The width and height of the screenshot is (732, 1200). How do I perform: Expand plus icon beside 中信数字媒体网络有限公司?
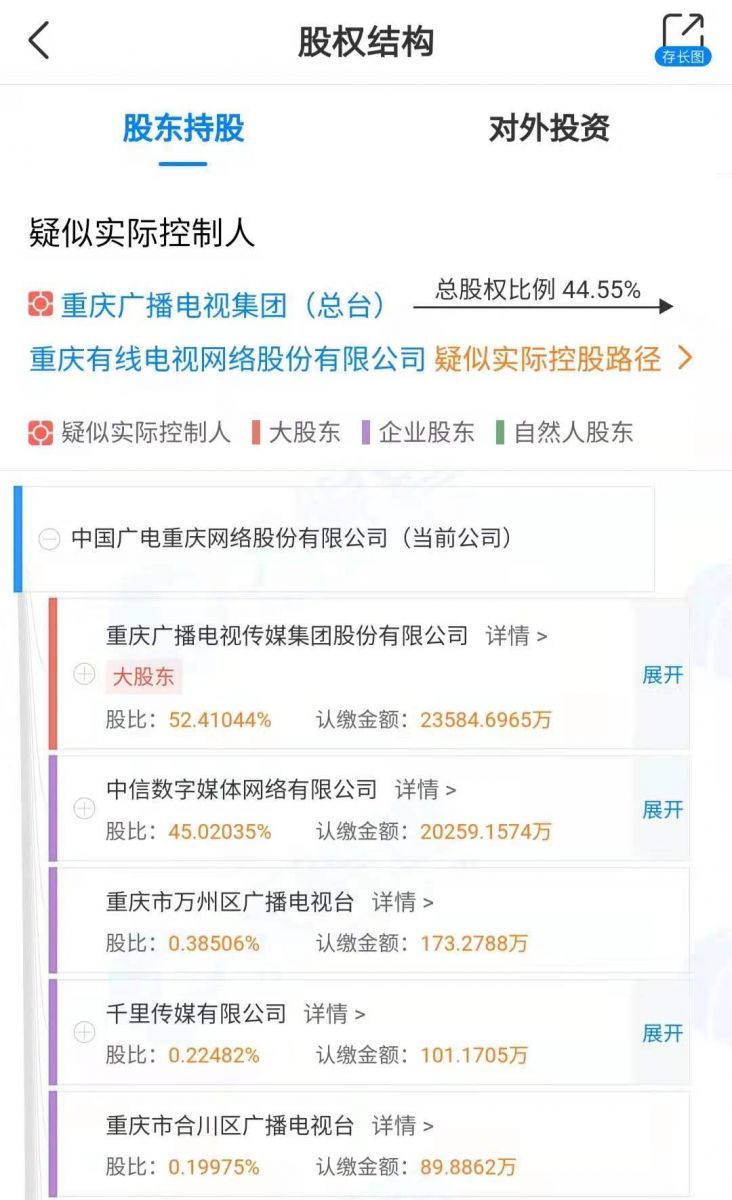coord(85,809)
